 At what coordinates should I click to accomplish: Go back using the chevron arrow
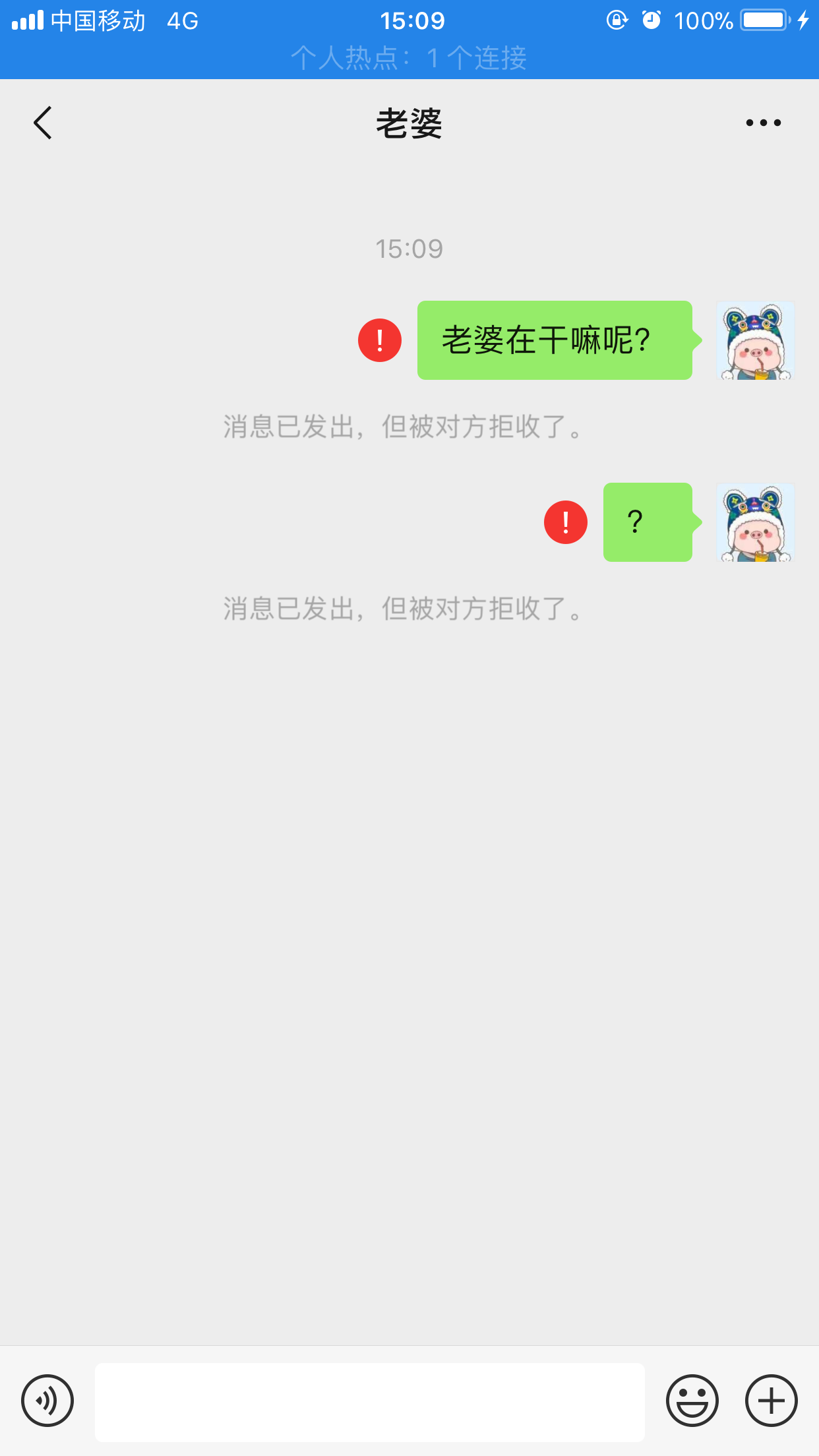[42, 122]
